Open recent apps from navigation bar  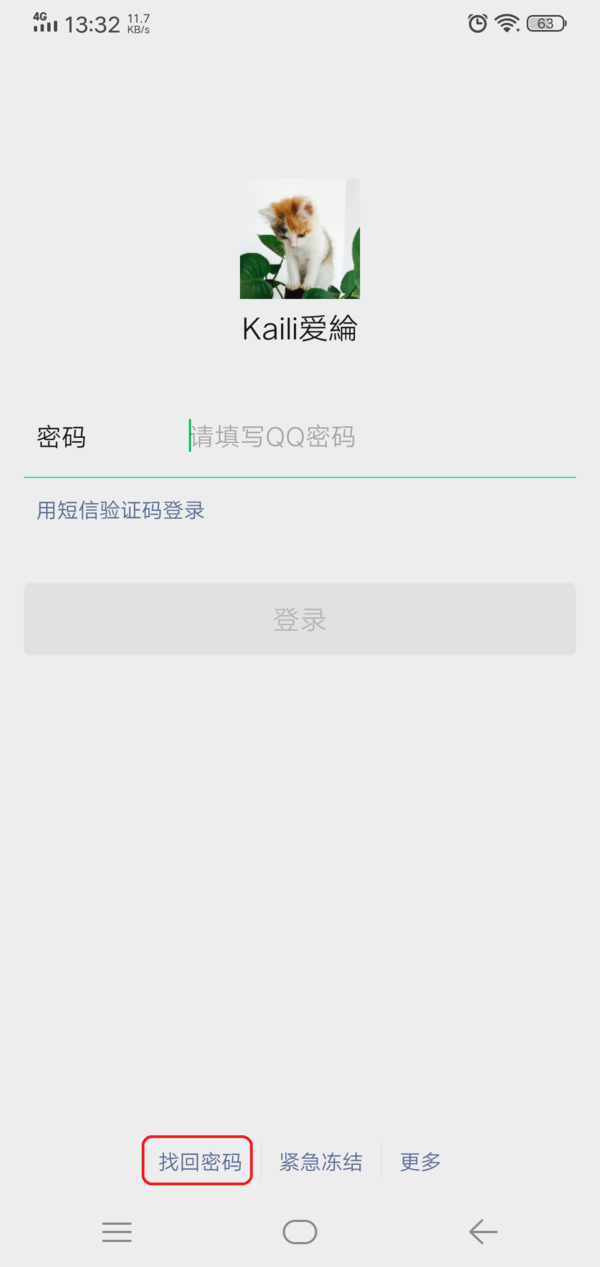click(117, 1231)
